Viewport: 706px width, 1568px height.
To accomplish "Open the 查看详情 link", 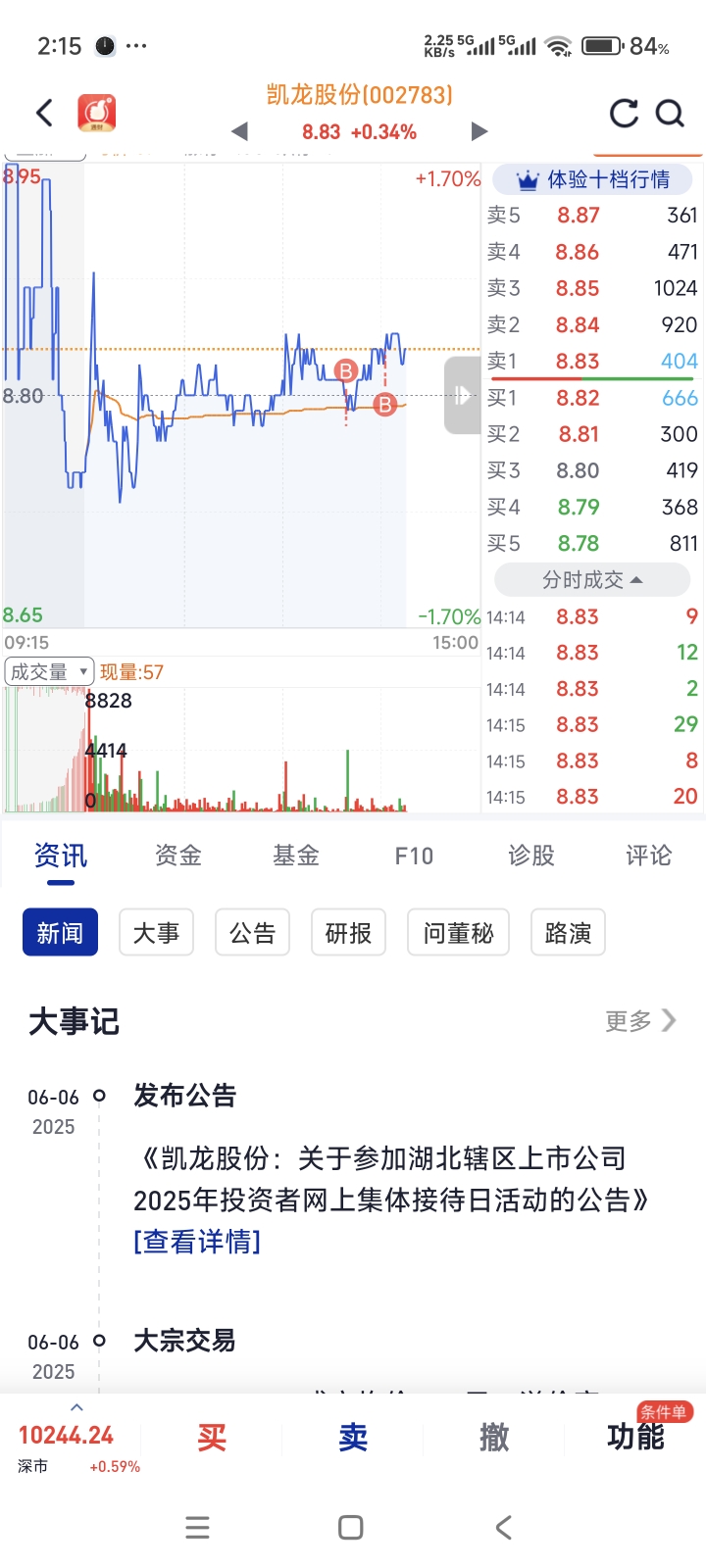I will (197, 1242).
